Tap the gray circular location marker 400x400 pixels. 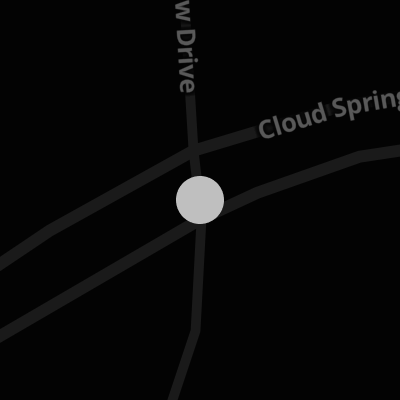(200, 200)
